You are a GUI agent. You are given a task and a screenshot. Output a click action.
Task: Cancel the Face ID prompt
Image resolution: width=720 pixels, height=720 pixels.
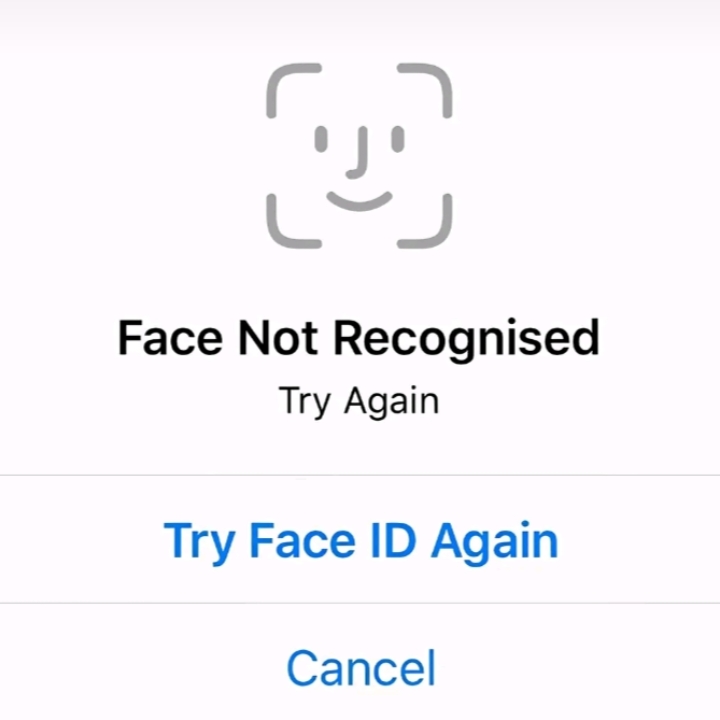click(x=360, y=666)
